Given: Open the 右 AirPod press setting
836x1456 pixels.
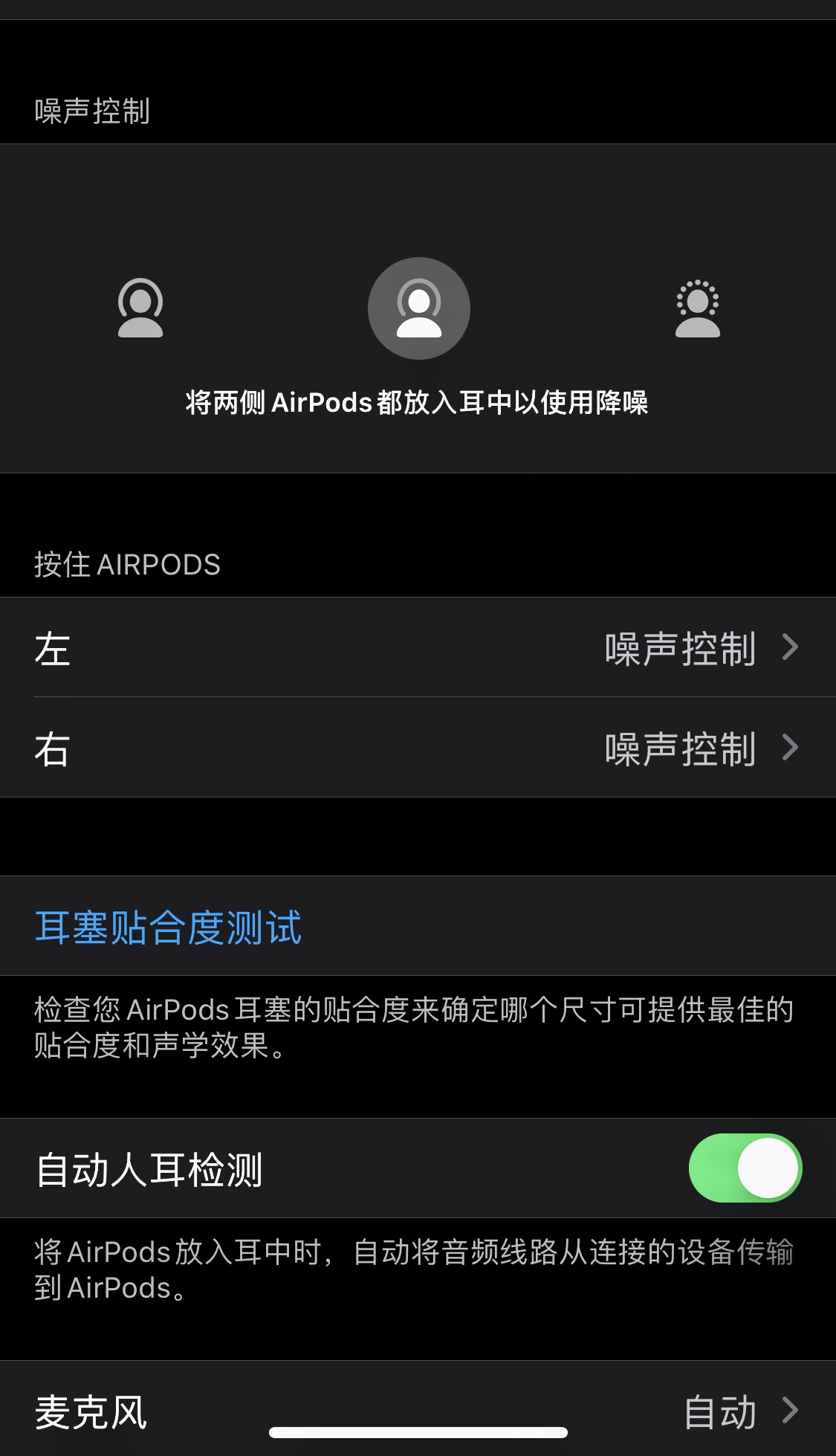Looking at the screenshot, I should pyautogui.click(x=418, y=748).
